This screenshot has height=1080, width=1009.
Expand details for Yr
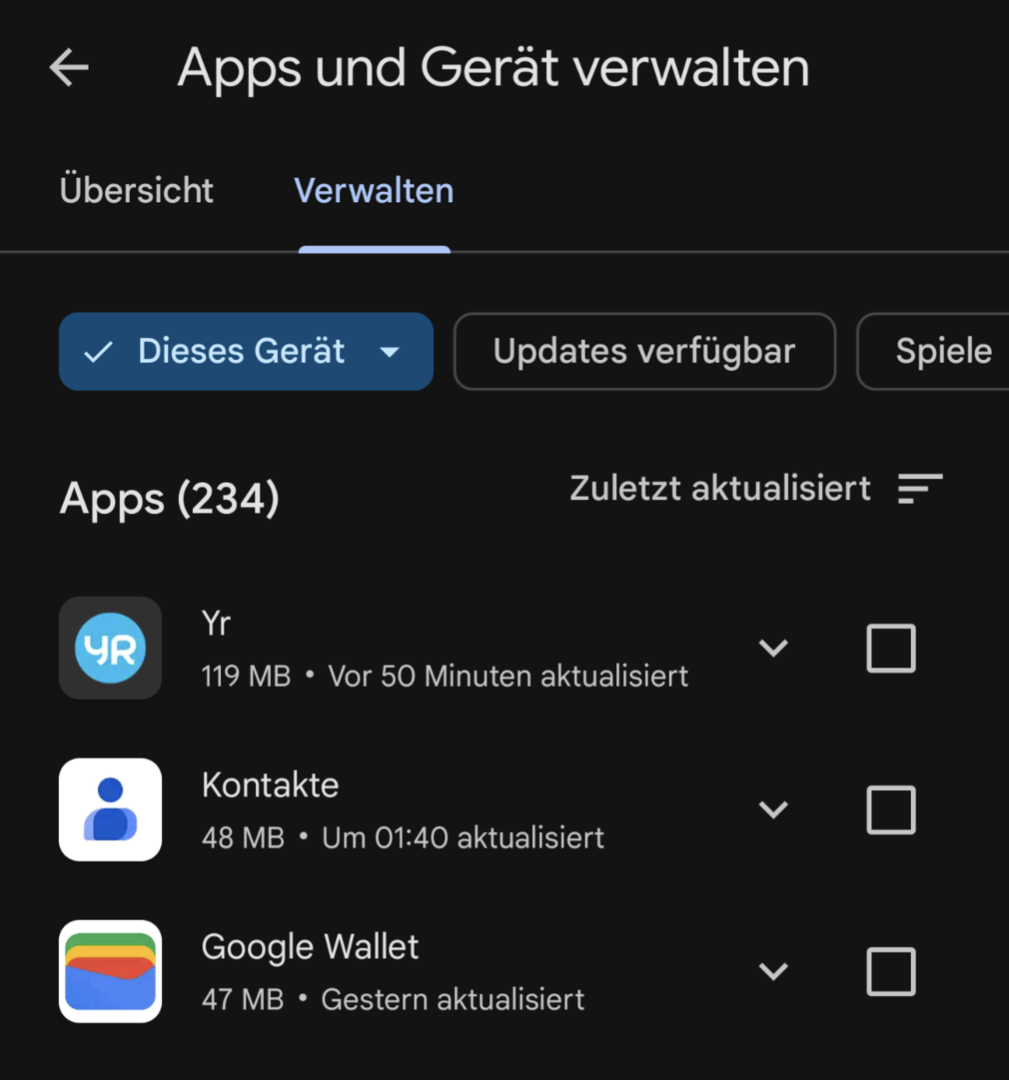[x=773, y=648]
